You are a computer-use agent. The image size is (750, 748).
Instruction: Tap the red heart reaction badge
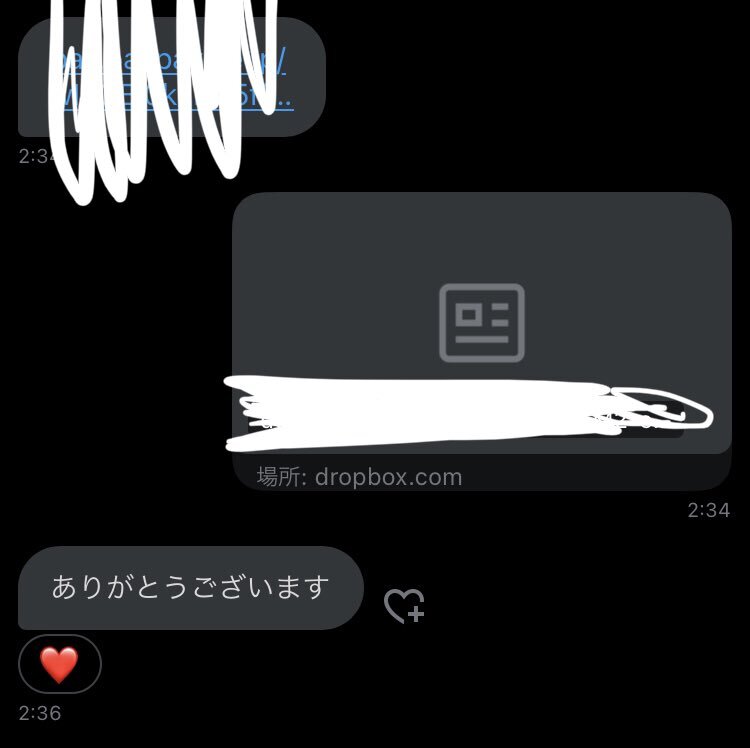tap(59, 664)
